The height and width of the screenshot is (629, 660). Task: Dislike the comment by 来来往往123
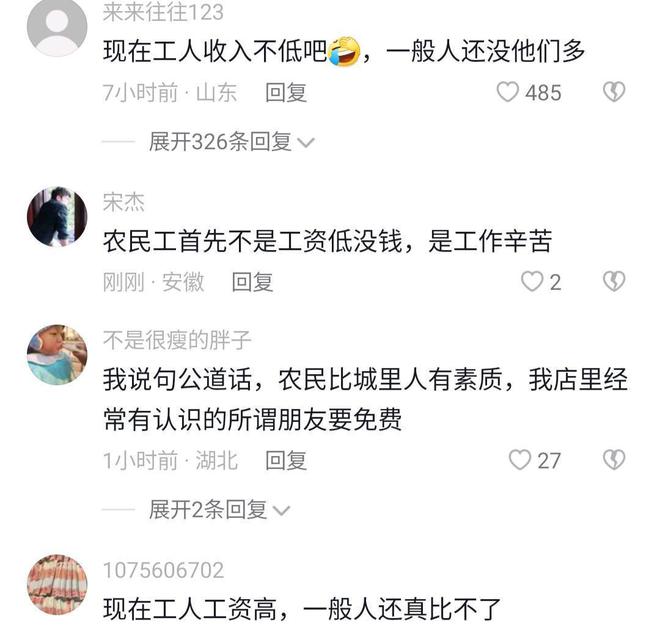coord(613,92)
